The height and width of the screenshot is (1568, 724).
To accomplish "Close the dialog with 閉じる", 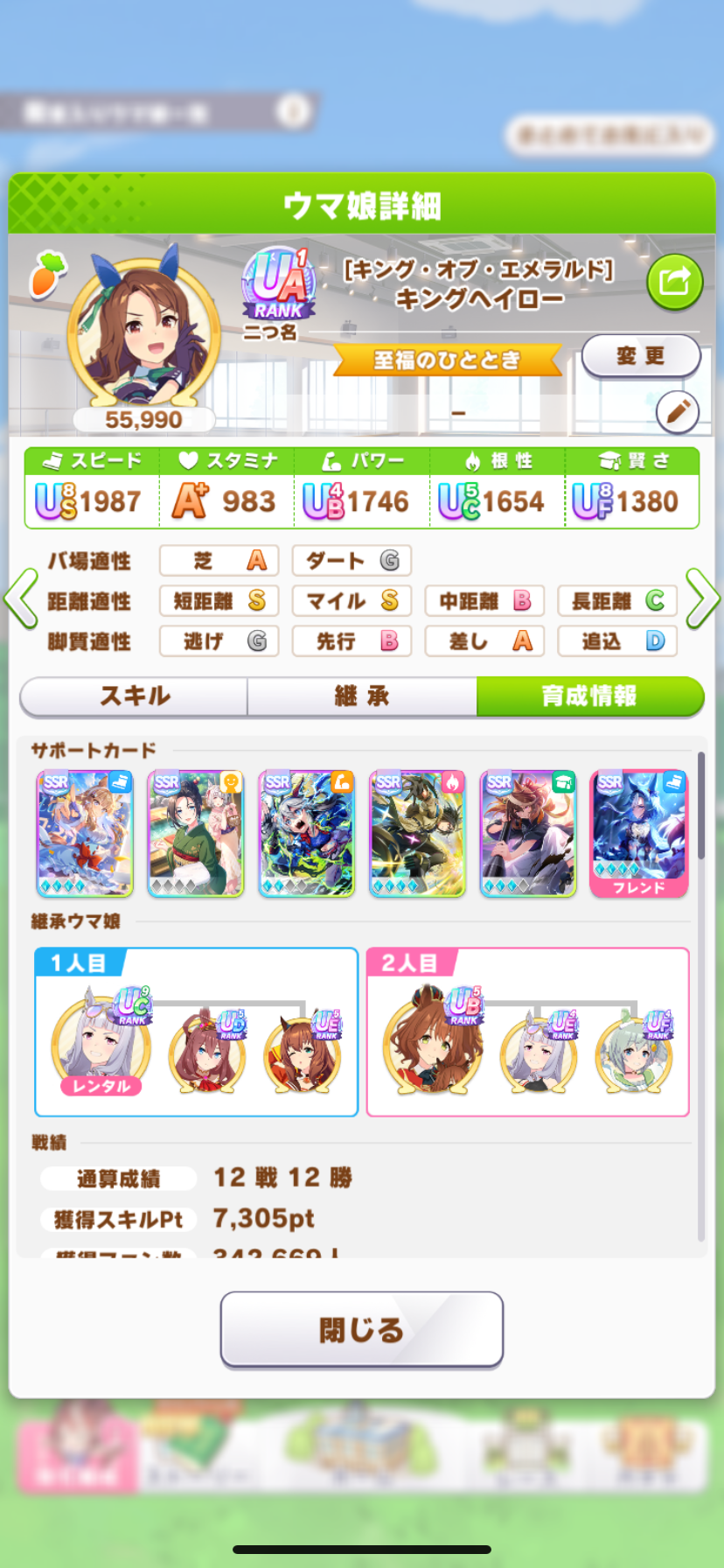I will (361, 1329).
